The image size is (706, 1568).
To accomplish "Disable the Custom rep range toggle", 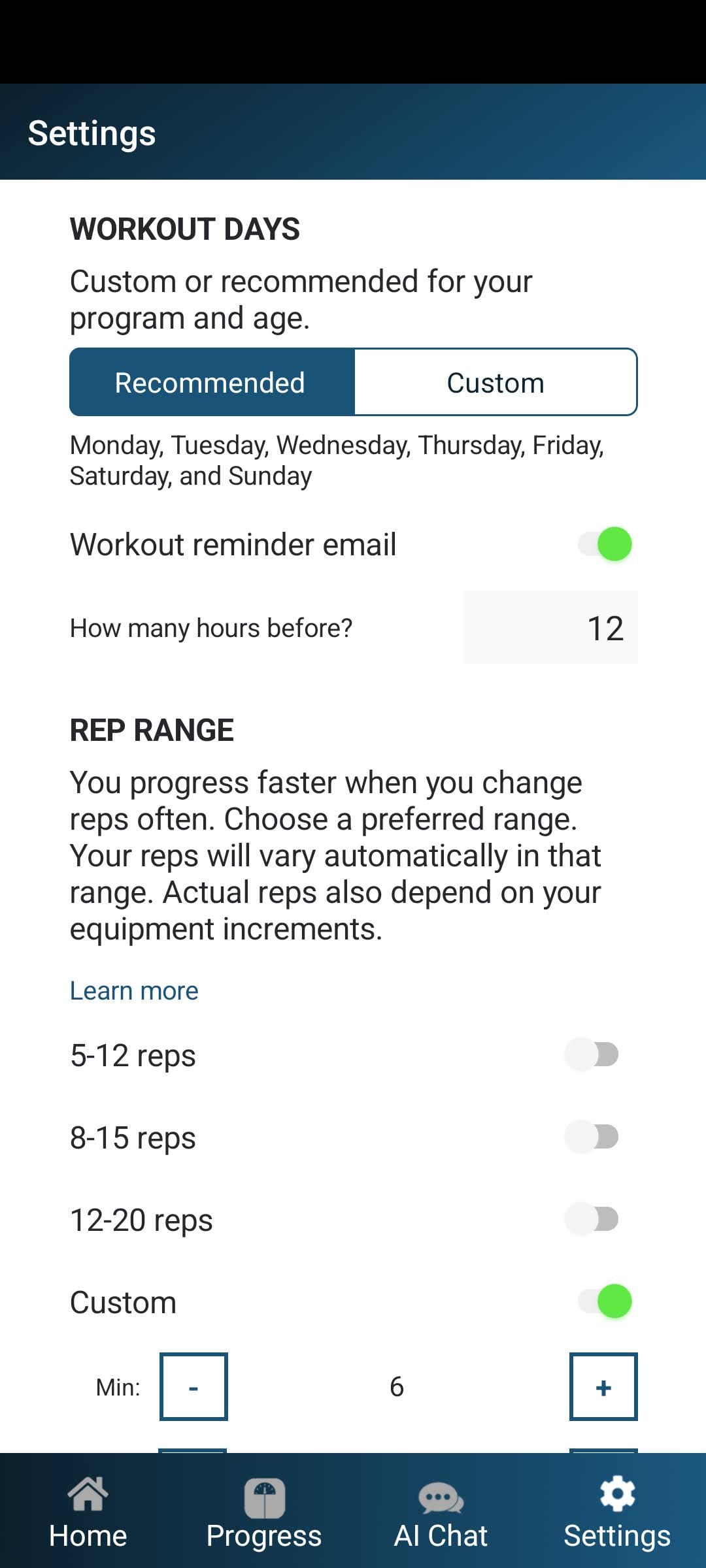I will (605, 1301).
